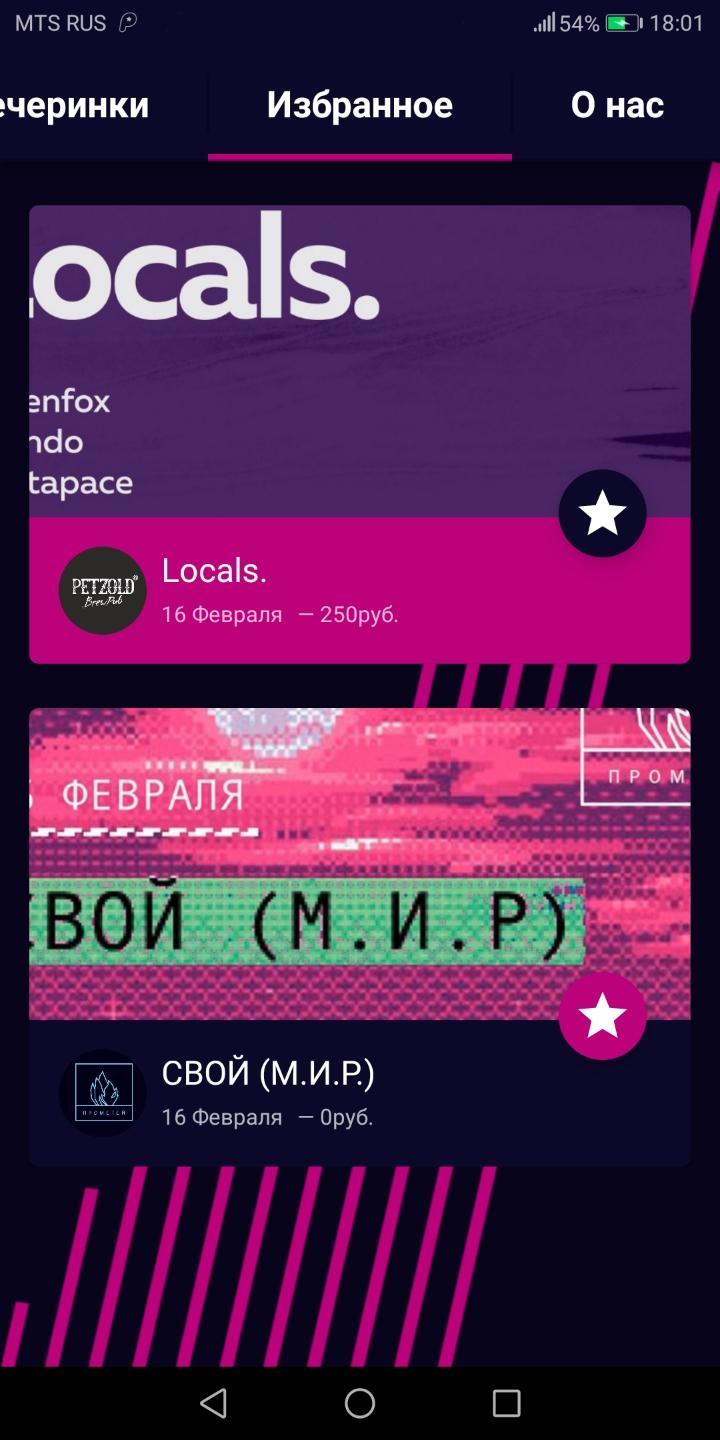Select the Избранное tab

[359, 103]
